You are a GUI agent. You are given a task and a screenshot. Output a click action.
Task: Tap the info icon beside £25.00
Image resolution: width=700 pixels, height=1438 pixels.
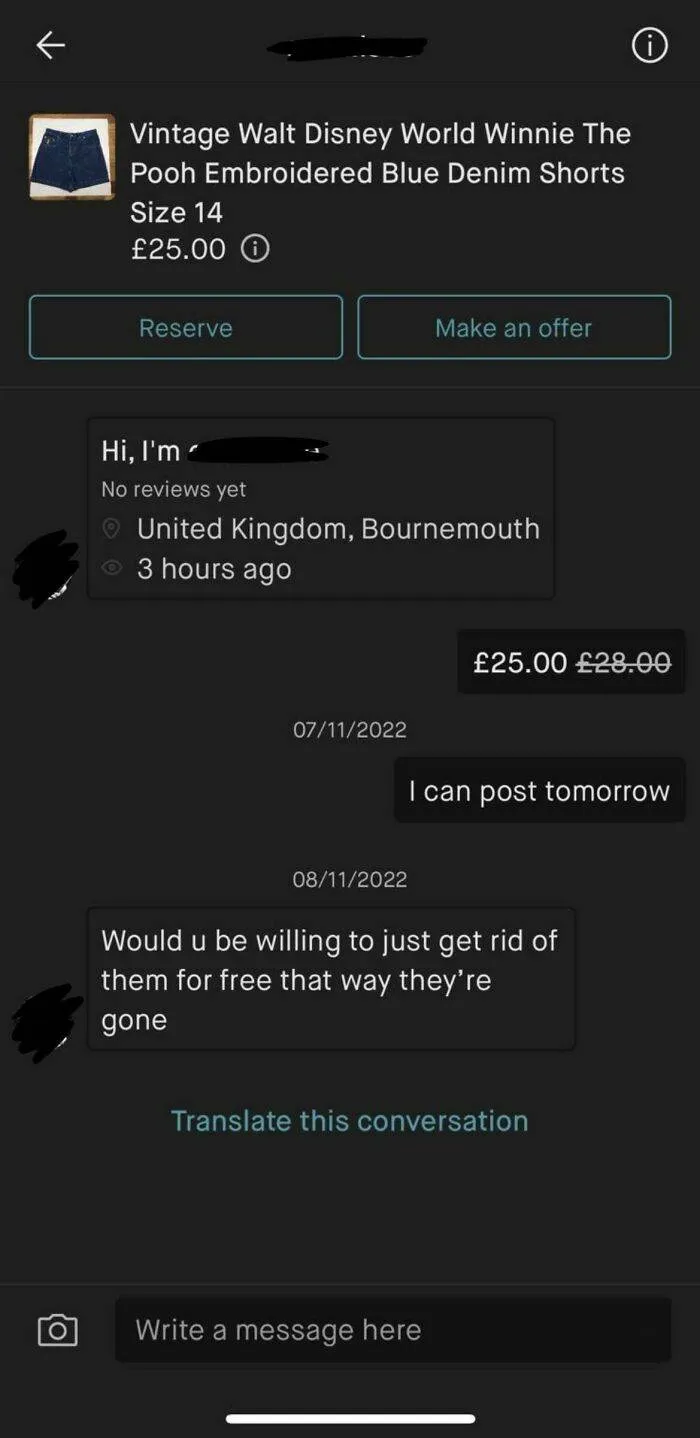click(x=257, y=249)
